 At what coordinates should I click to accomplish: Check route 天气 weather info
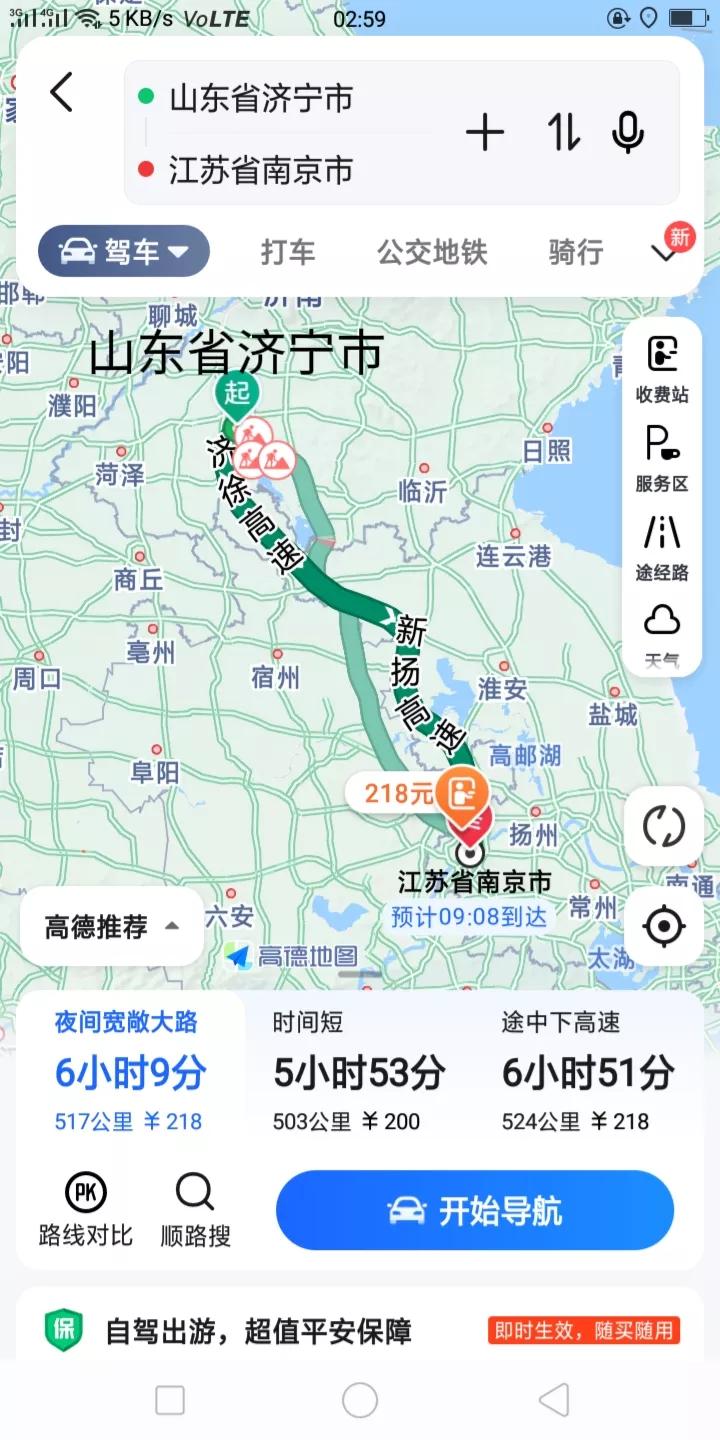pyautogui.click(x=661, y=630)
